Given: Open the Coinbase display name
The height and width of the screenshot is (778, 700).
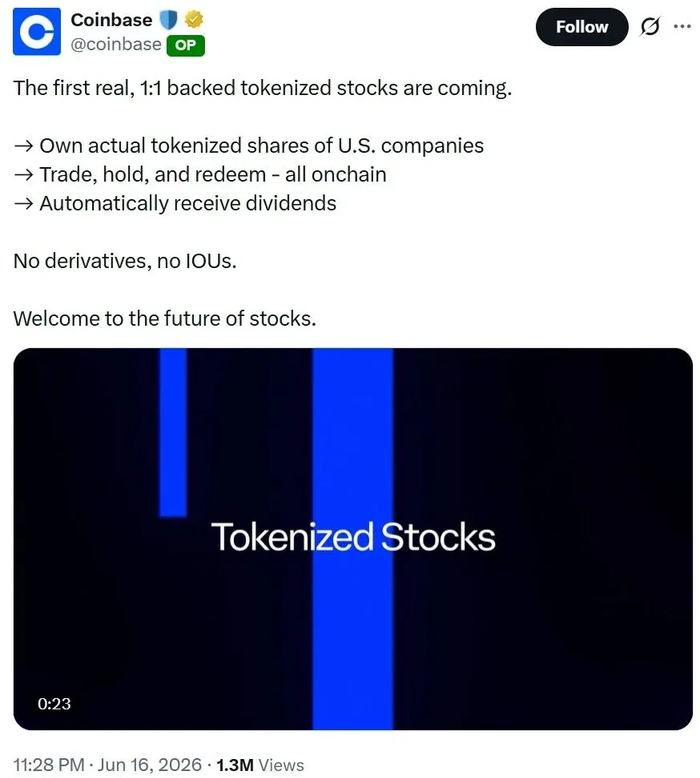Looking at the screenshot, I should pyautogui.click(x=112, y=20).
